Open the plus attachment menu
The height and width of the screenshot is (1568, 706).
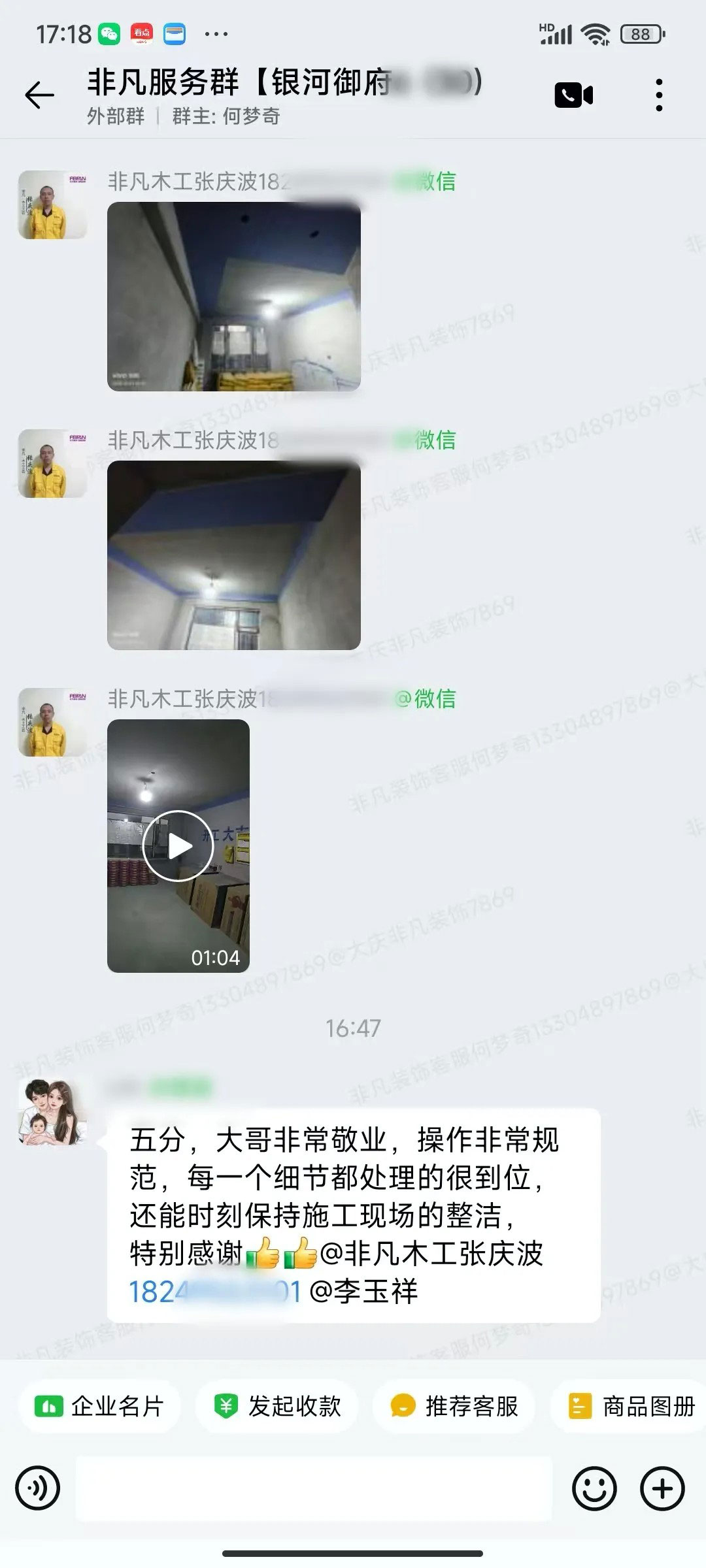pos(662,1488)
